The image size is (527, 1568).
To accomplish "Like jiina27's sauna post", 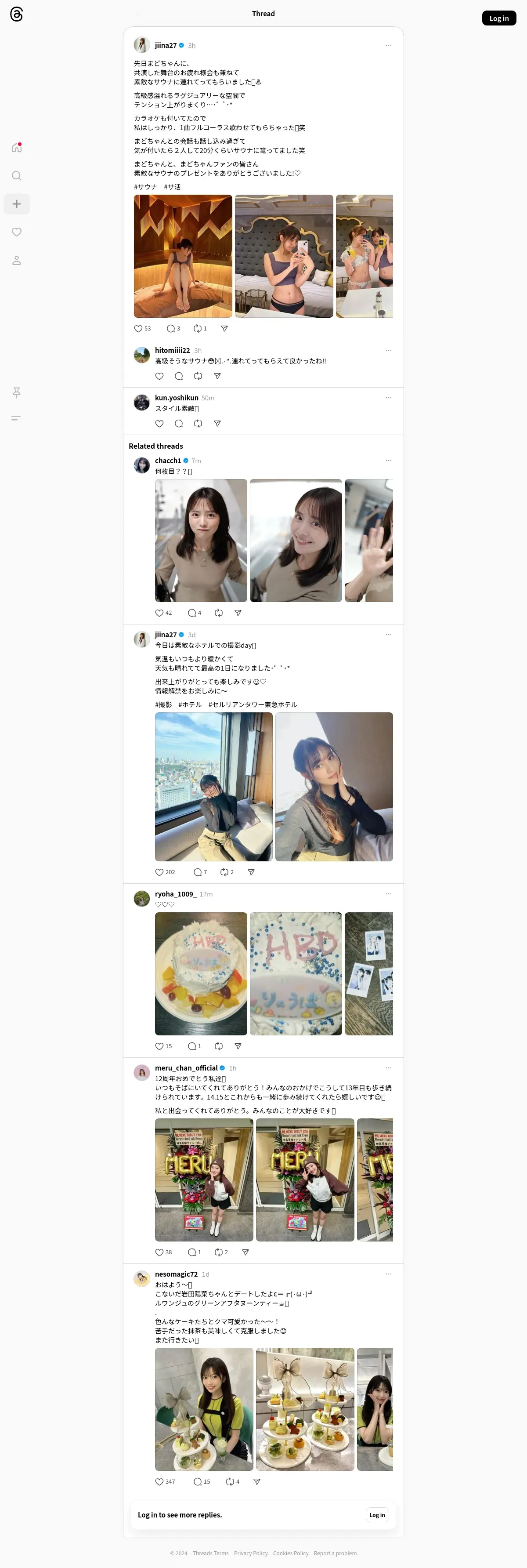I will pyautogui.click(x=138, y=329).
